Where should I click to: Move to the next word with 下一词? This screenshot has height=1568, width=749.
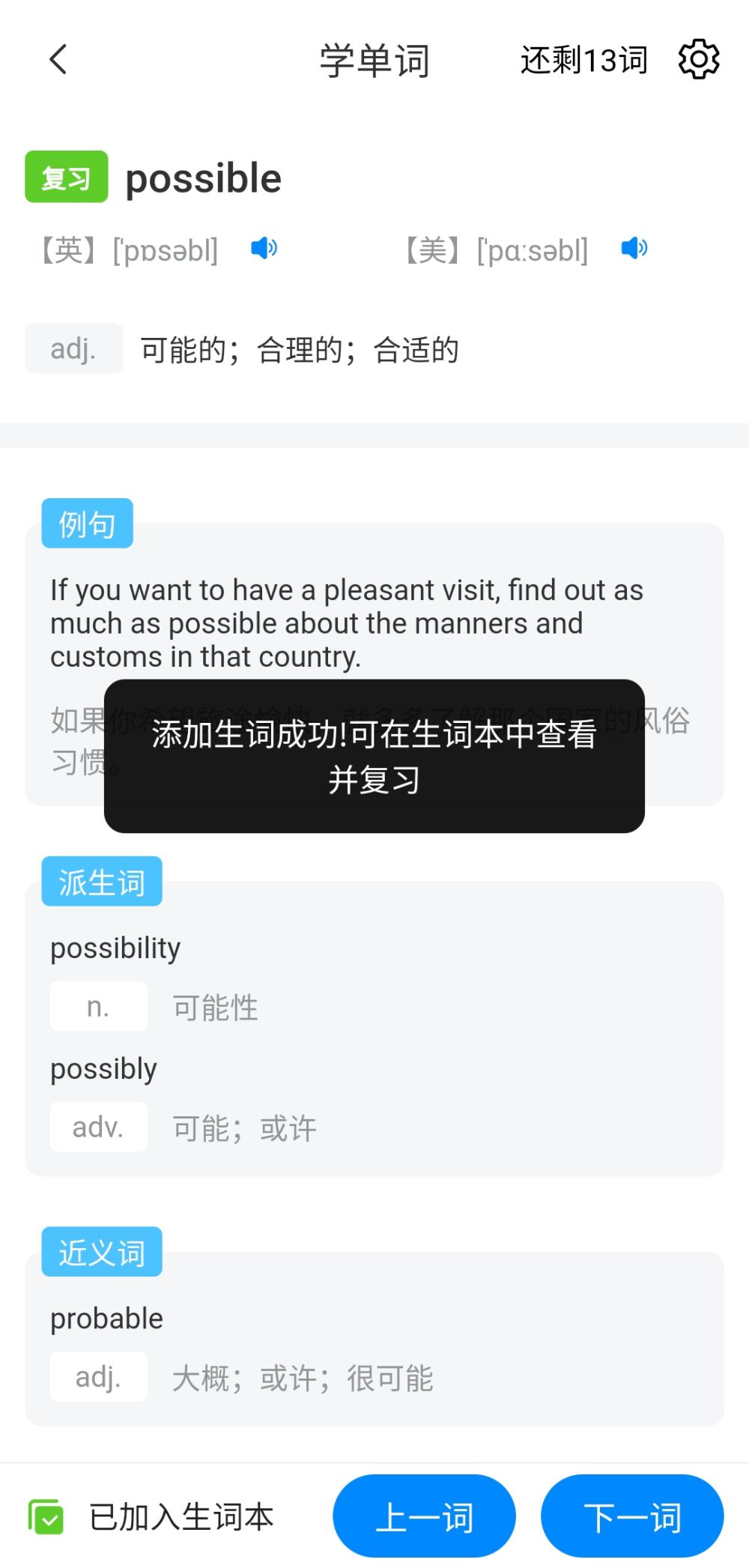pyautogui.click(x=631, y=1517)
